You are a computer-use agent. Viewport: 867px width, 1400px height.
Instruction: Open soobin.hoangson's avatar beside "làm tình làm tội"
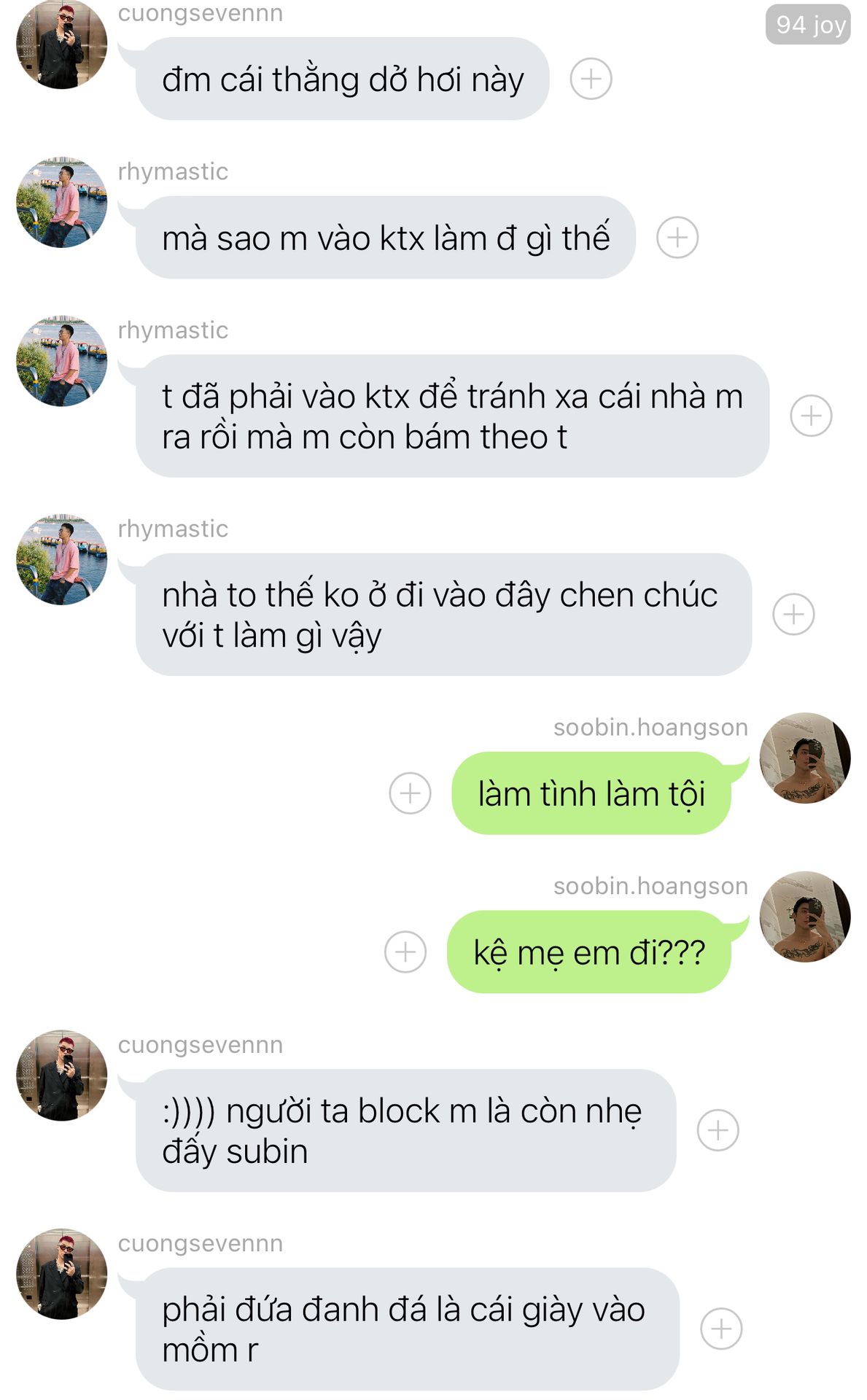805,758
